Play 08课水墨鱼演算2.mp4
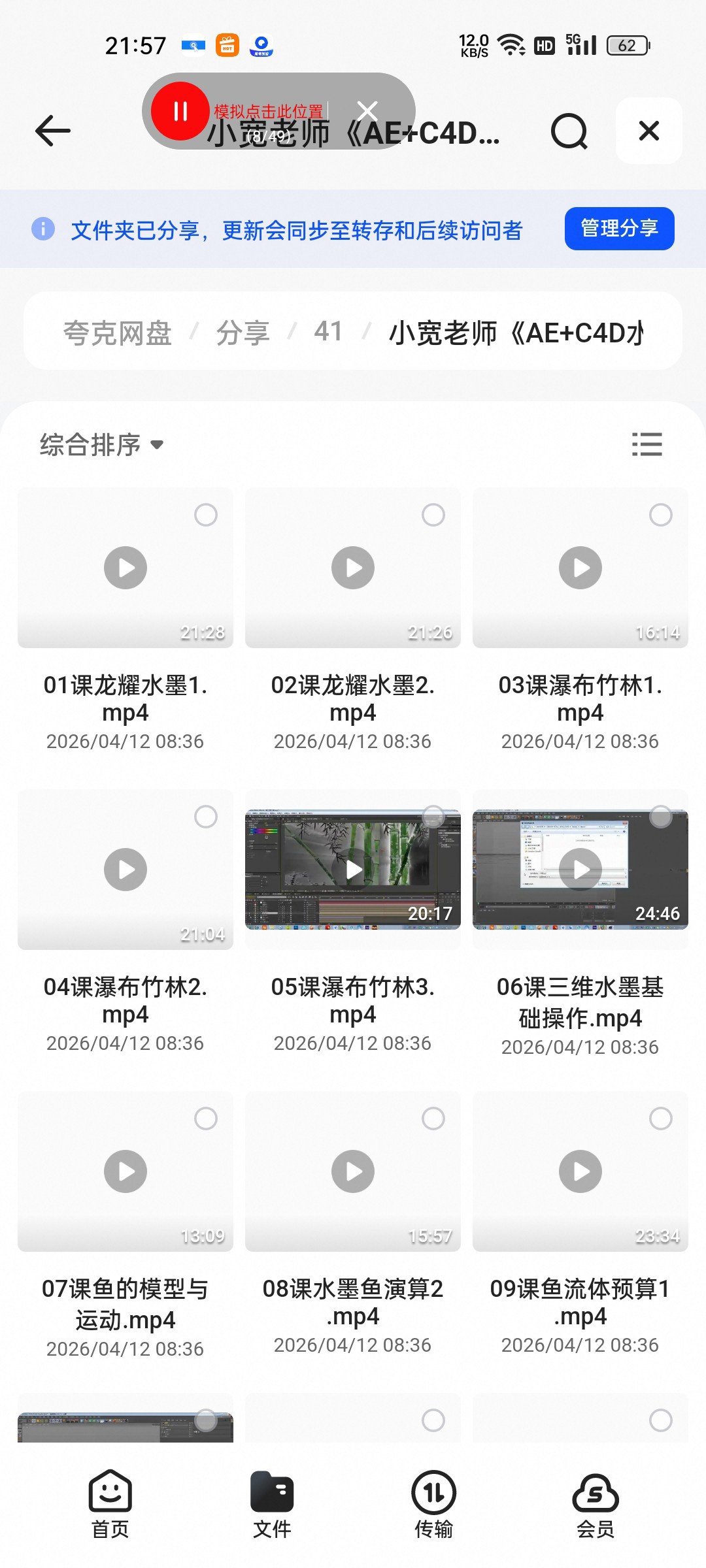Screen dimensions: 706x1568 [353, 1171]
